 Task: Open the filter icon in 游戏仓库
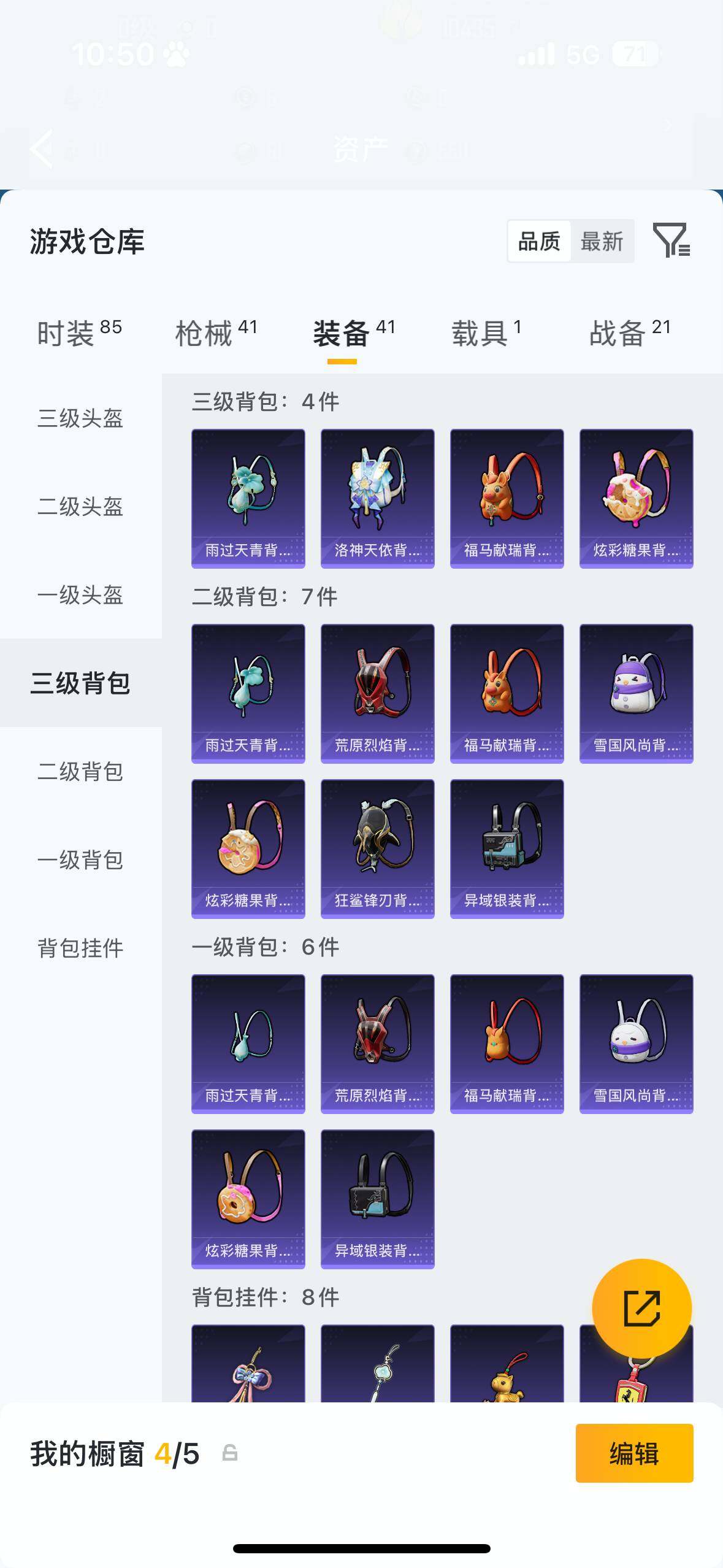[x=671, y=240]
